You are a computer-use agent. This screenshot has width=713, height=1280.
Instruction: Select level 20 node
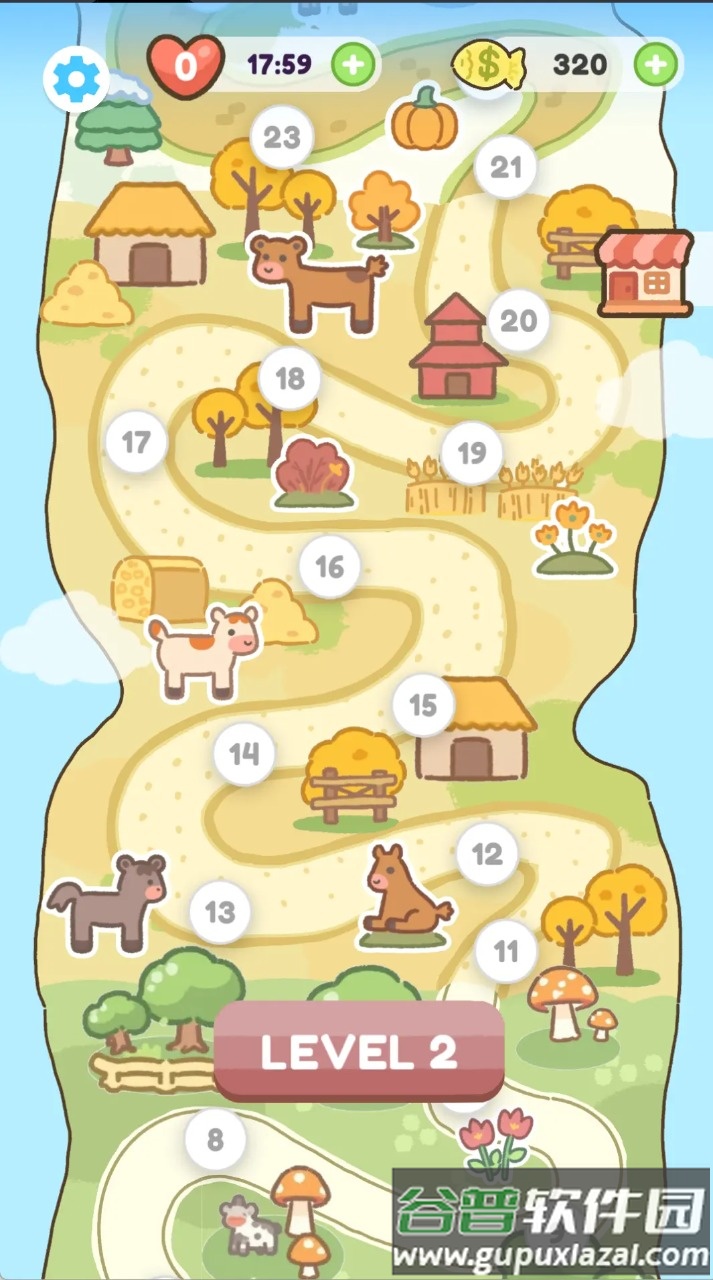518,321
